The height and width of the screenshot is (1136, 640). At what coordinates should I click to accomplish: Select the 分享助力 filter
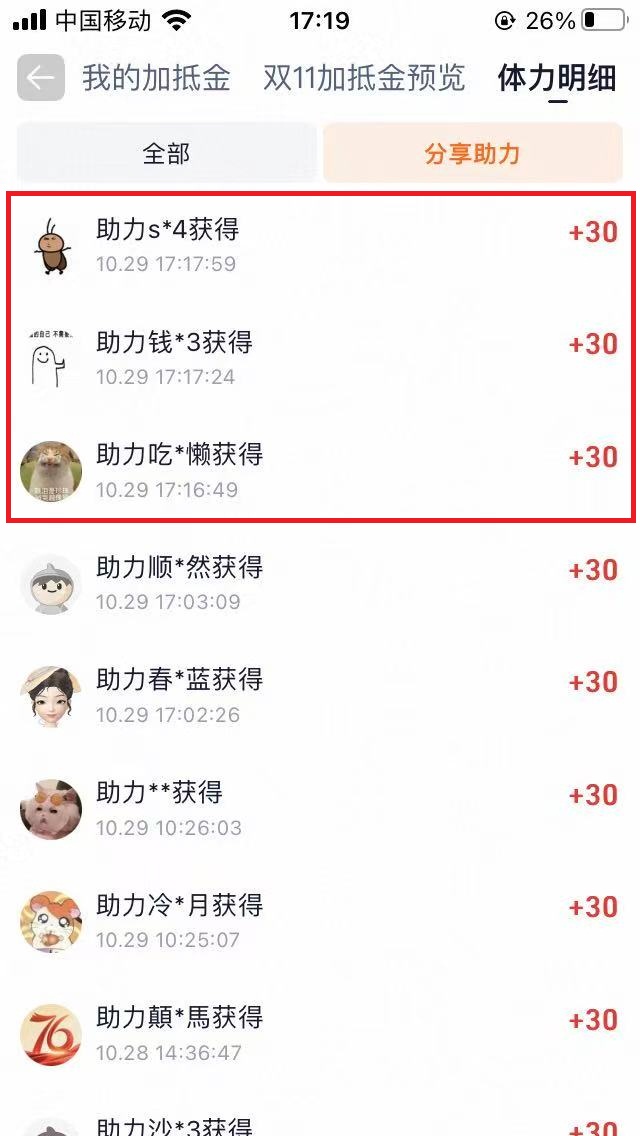click(x=472, y=154)
